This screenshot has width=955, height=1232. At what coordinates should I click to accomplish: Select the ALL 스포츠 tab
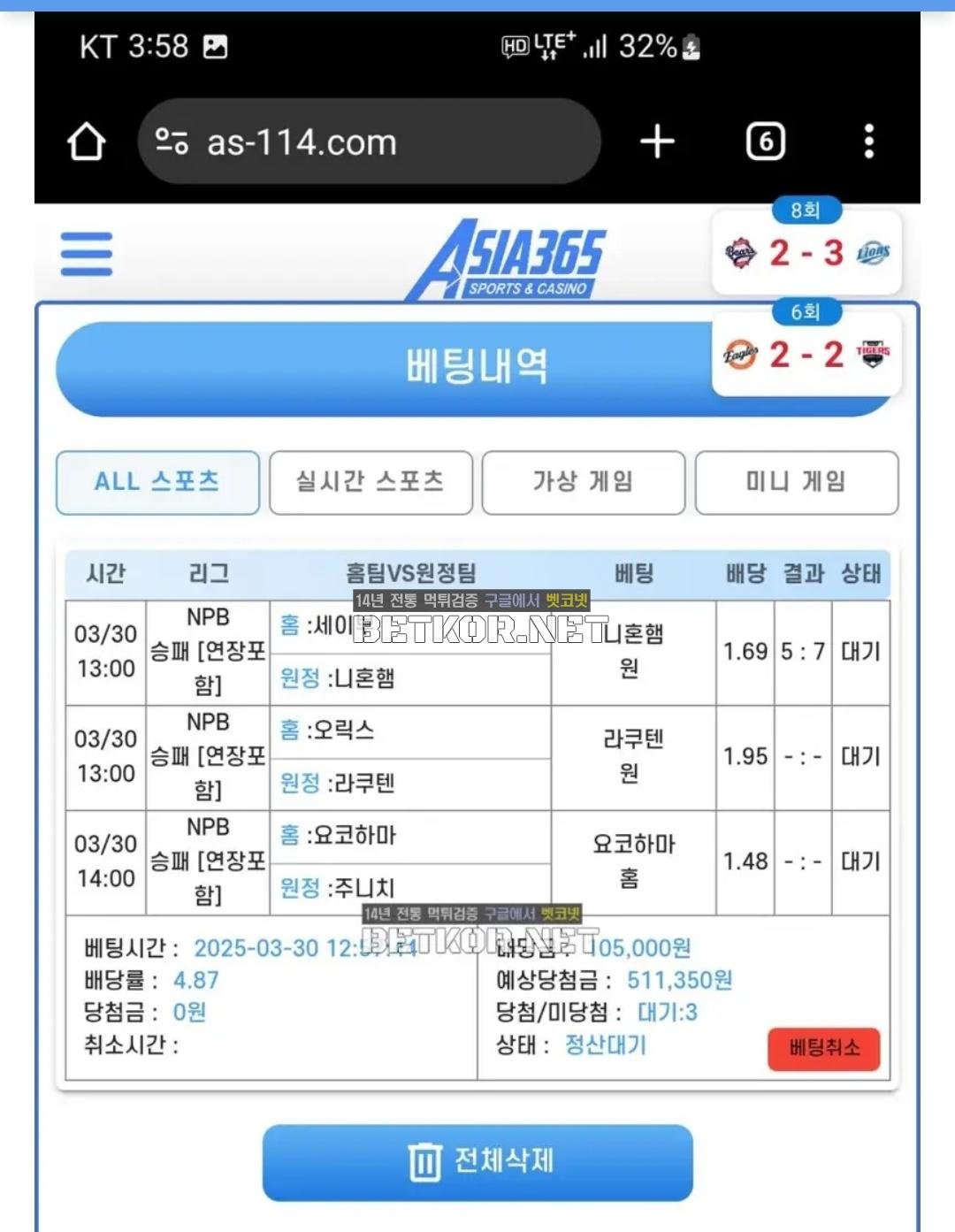click(x=157, y=482)
